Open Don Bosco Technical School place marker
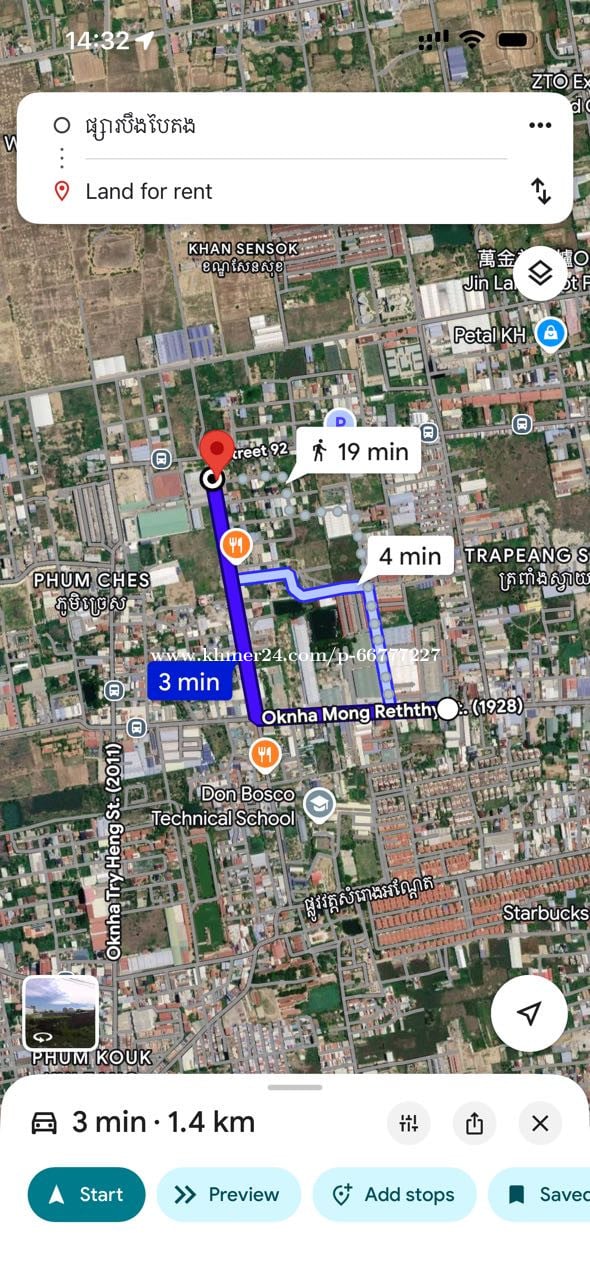The height and width of the screenshot is (1280, 590). [x=319, y=804]
